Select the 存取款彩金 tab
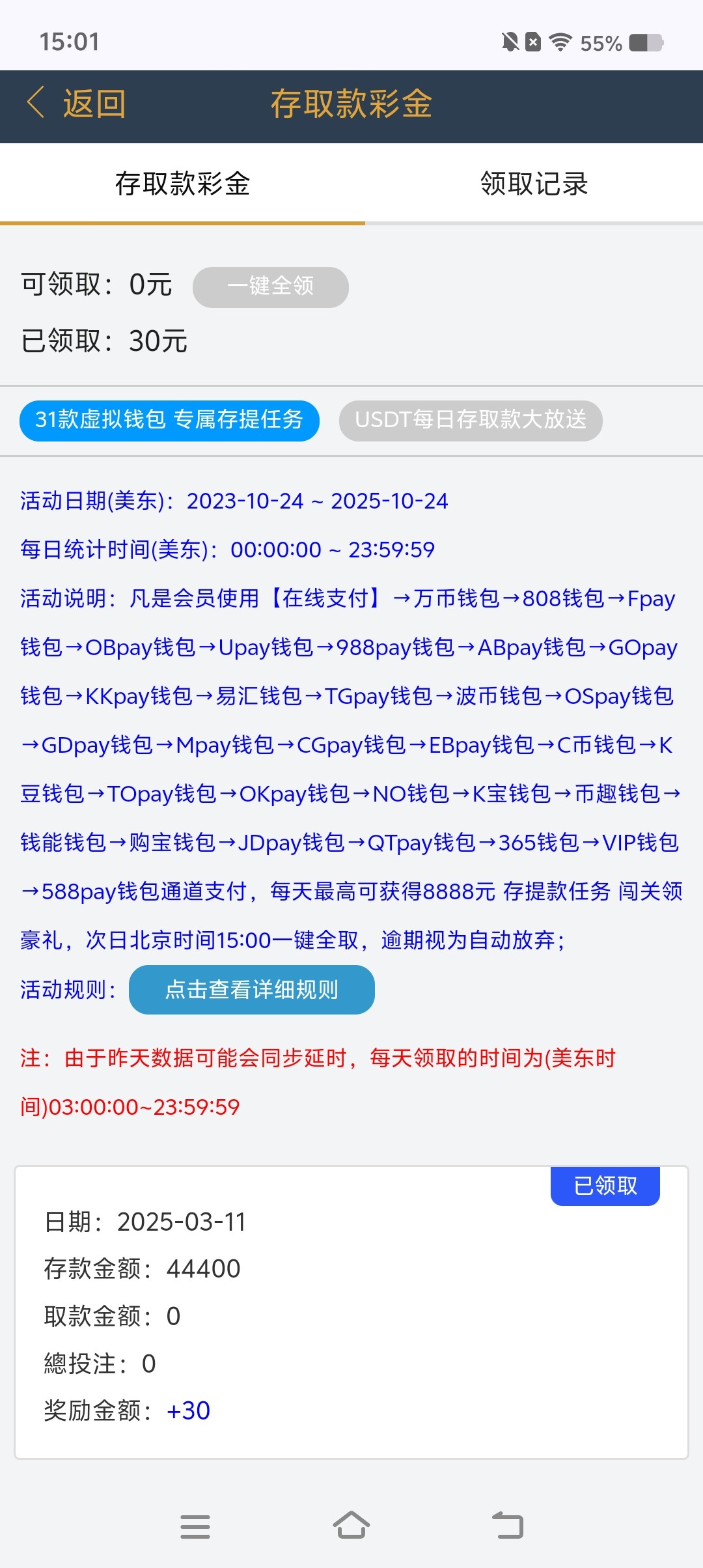 (182, 184)
